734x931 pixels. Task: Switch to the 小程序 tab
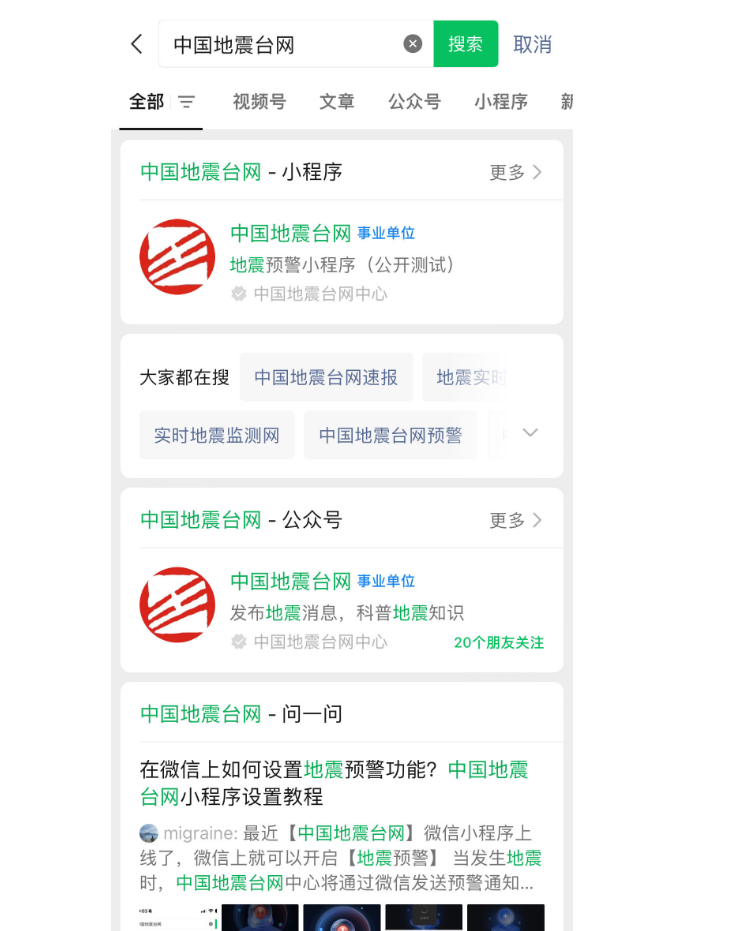[x=501, y=102]
